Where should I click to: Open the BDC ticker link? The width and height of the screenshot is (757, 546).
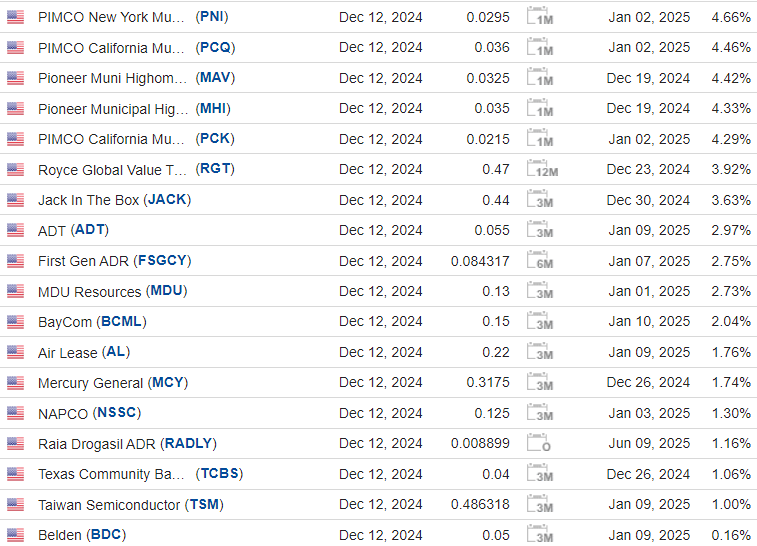click(106, 535)
